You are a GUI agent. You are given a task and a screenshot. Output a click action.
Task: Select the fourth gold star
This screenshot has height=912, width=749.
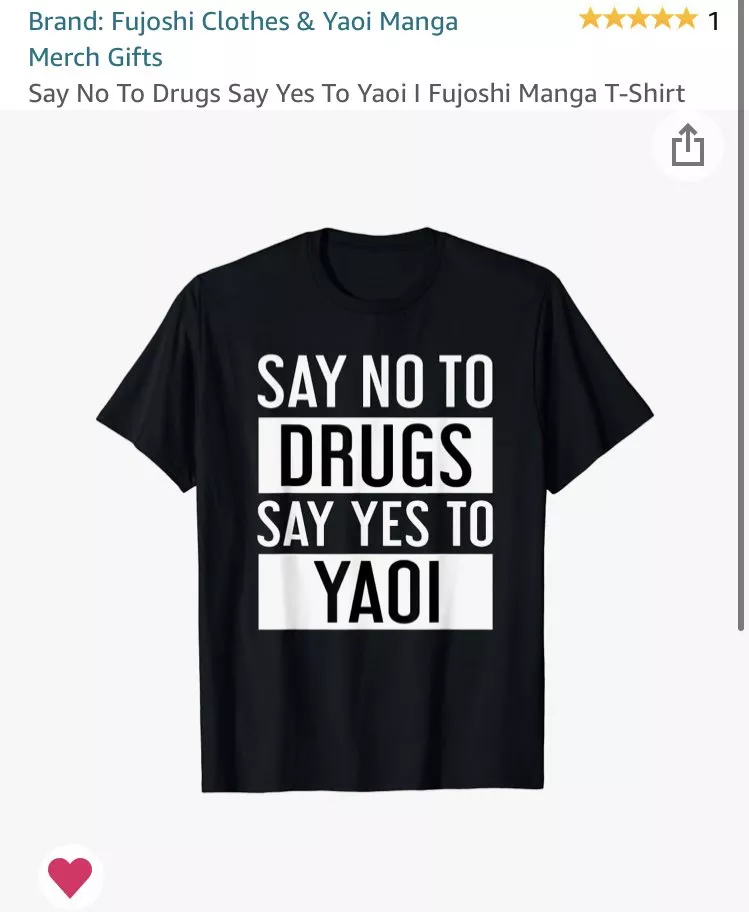point(661,17)
